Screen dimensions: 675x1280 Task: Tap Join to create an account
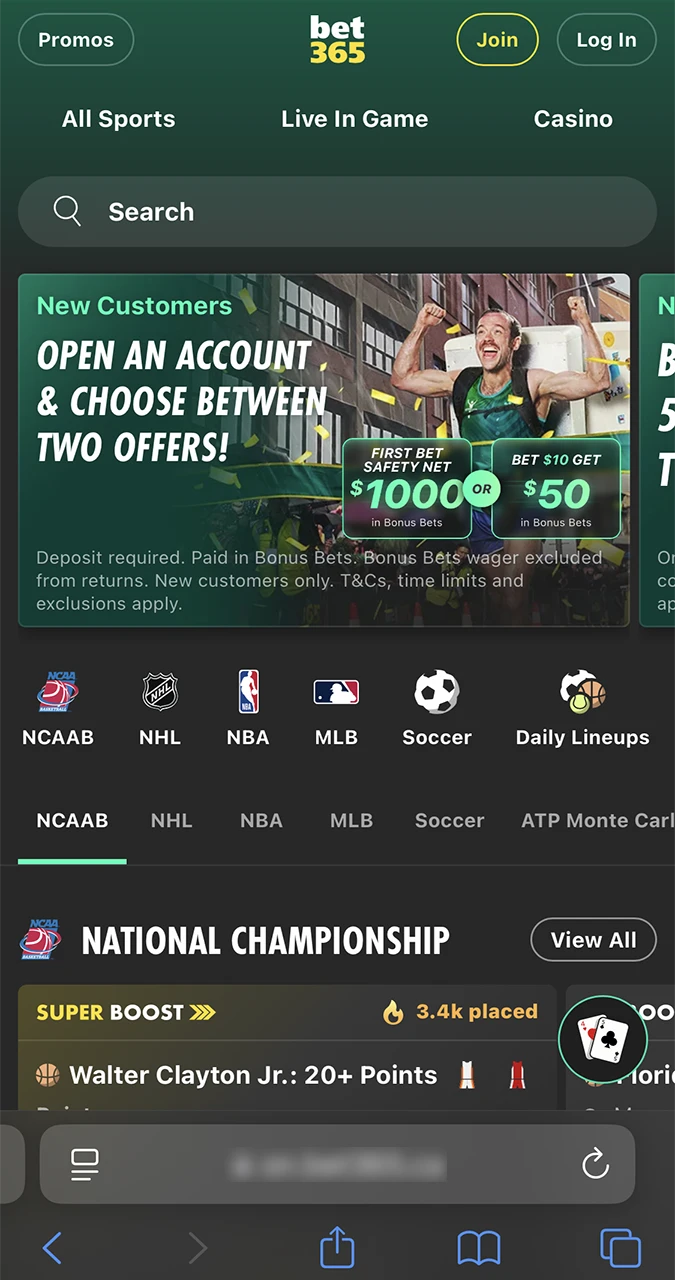pyautogui.click(x=497, y=40)
